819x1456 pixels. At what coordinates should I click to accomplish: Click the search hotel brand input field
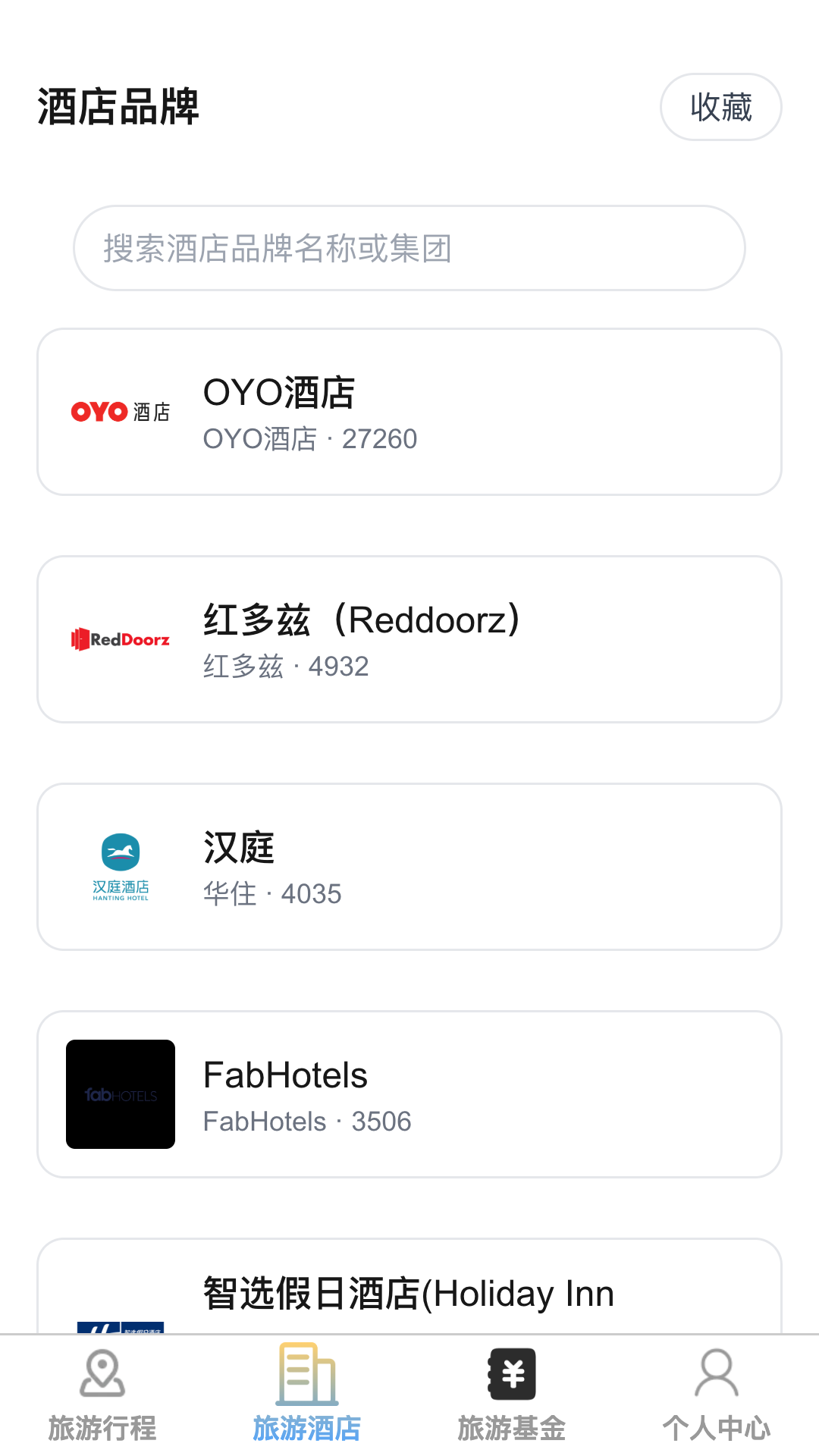[409, 248]
